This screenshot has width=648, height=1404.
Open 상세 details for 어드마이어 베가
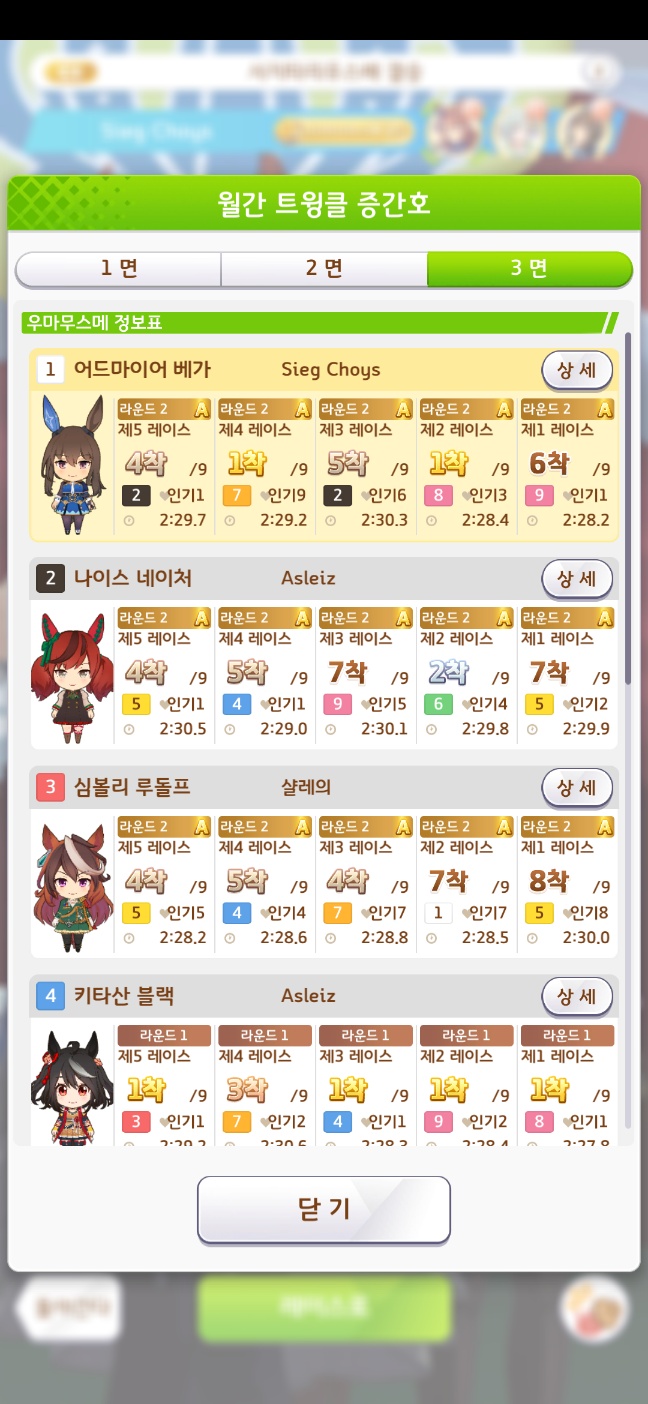tap(576, 370)
